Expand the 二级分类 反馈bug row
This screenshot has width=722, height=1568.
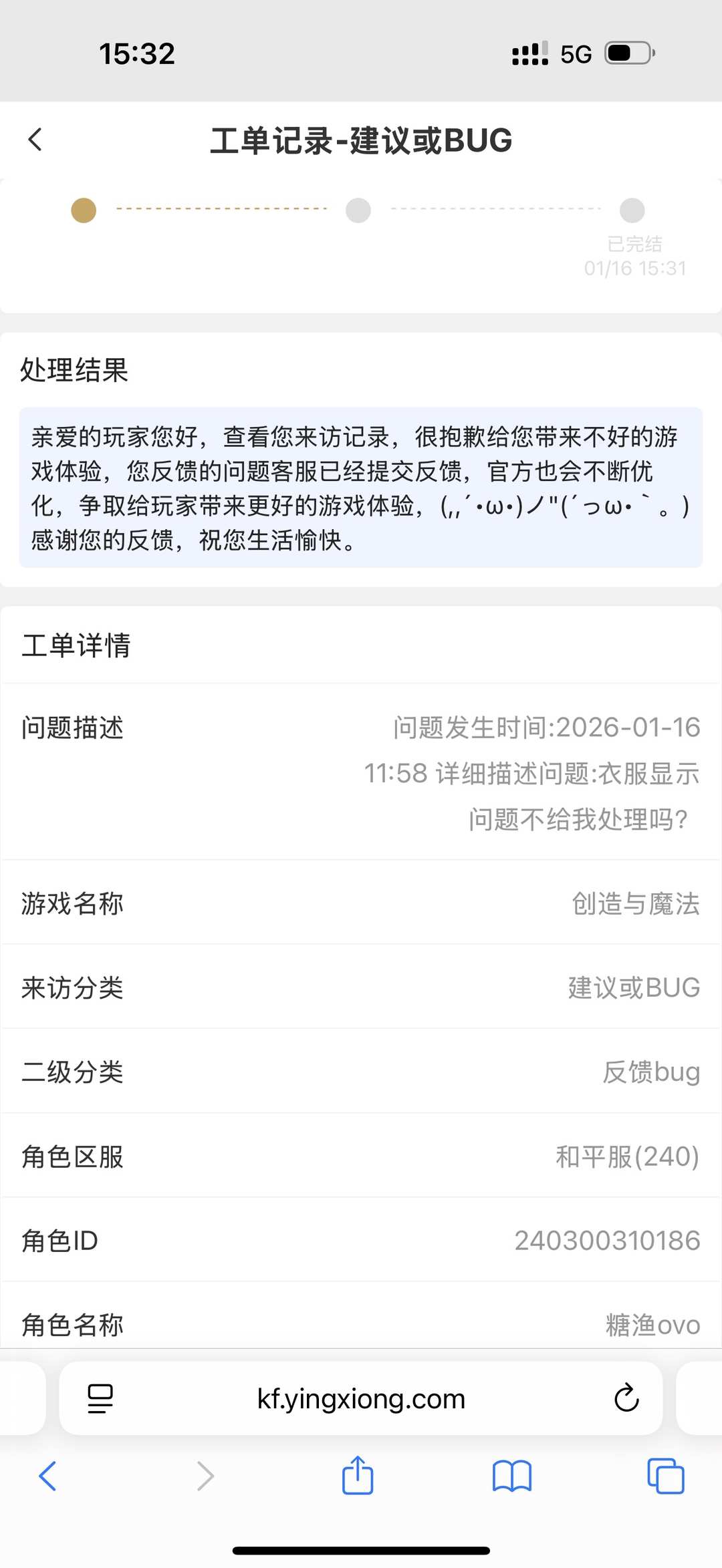tap(361, 1072)
